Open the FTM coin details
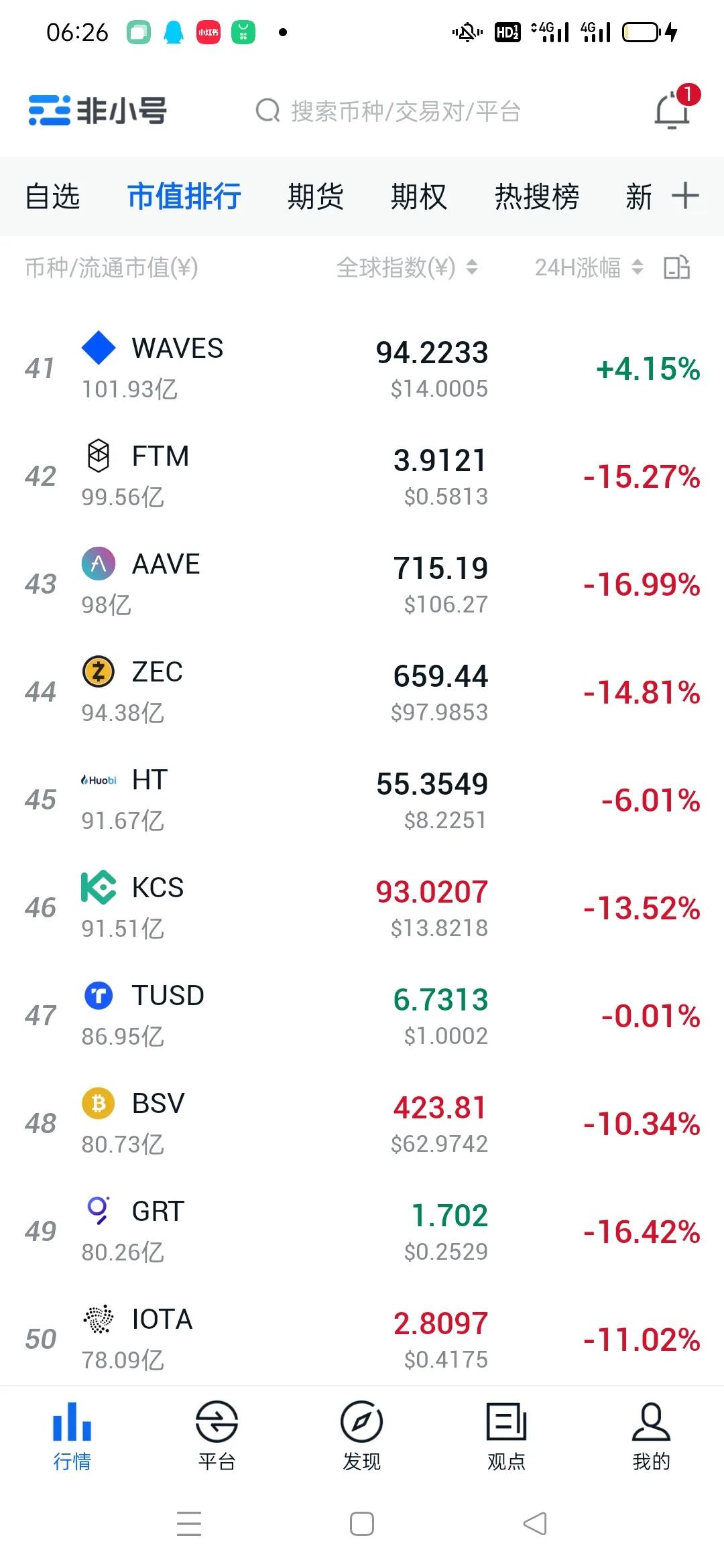 click(x=268, y=469)
